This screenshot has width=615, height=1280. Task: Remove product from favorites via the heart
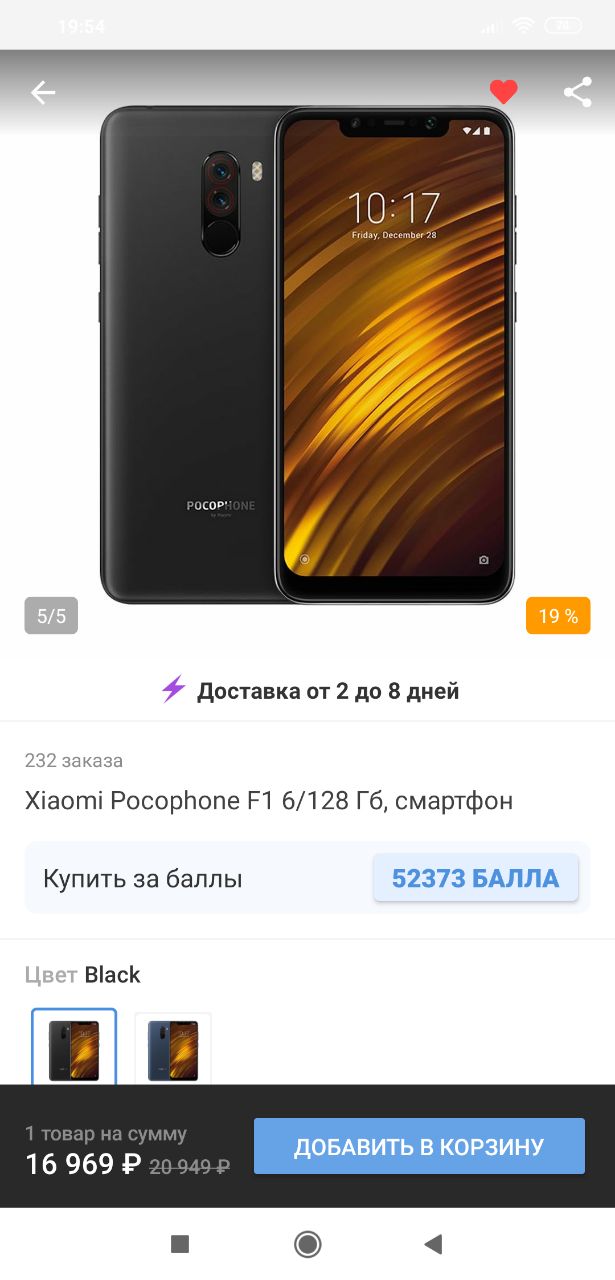[x=503, y=92]
